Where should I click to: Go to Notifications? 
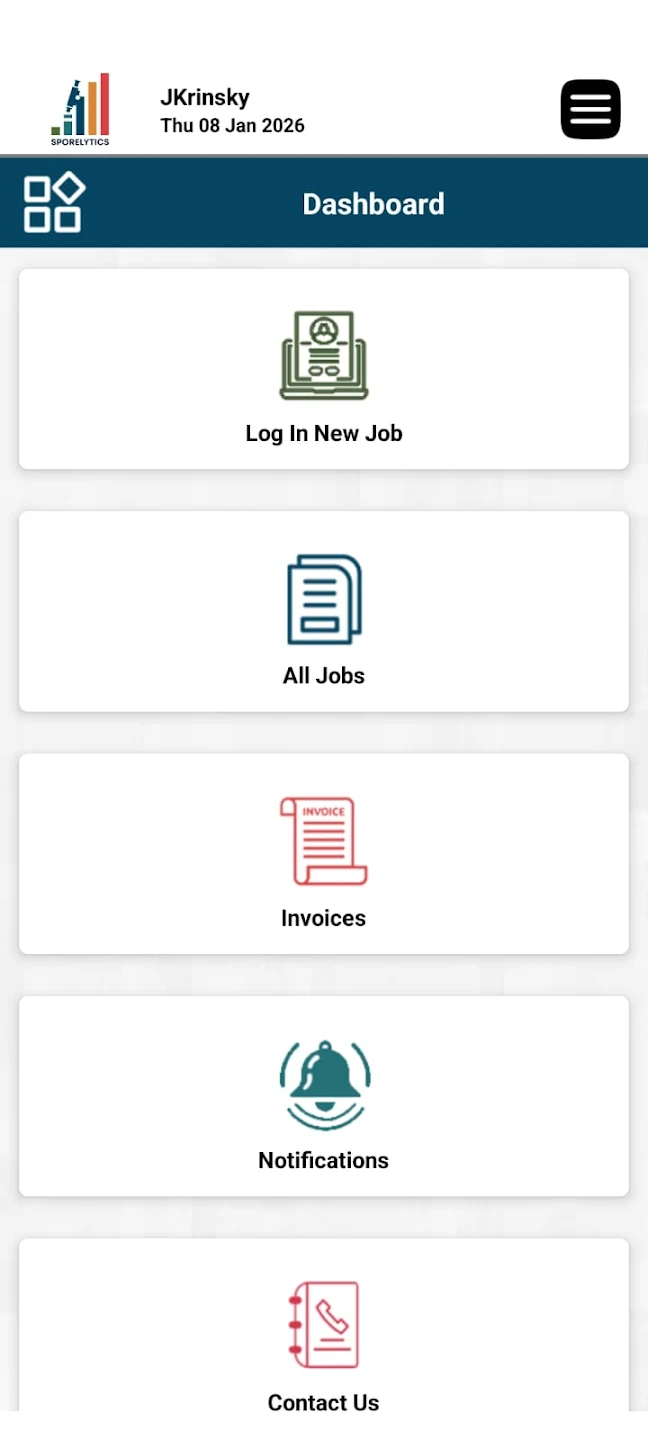click(x=324, y=1096)
